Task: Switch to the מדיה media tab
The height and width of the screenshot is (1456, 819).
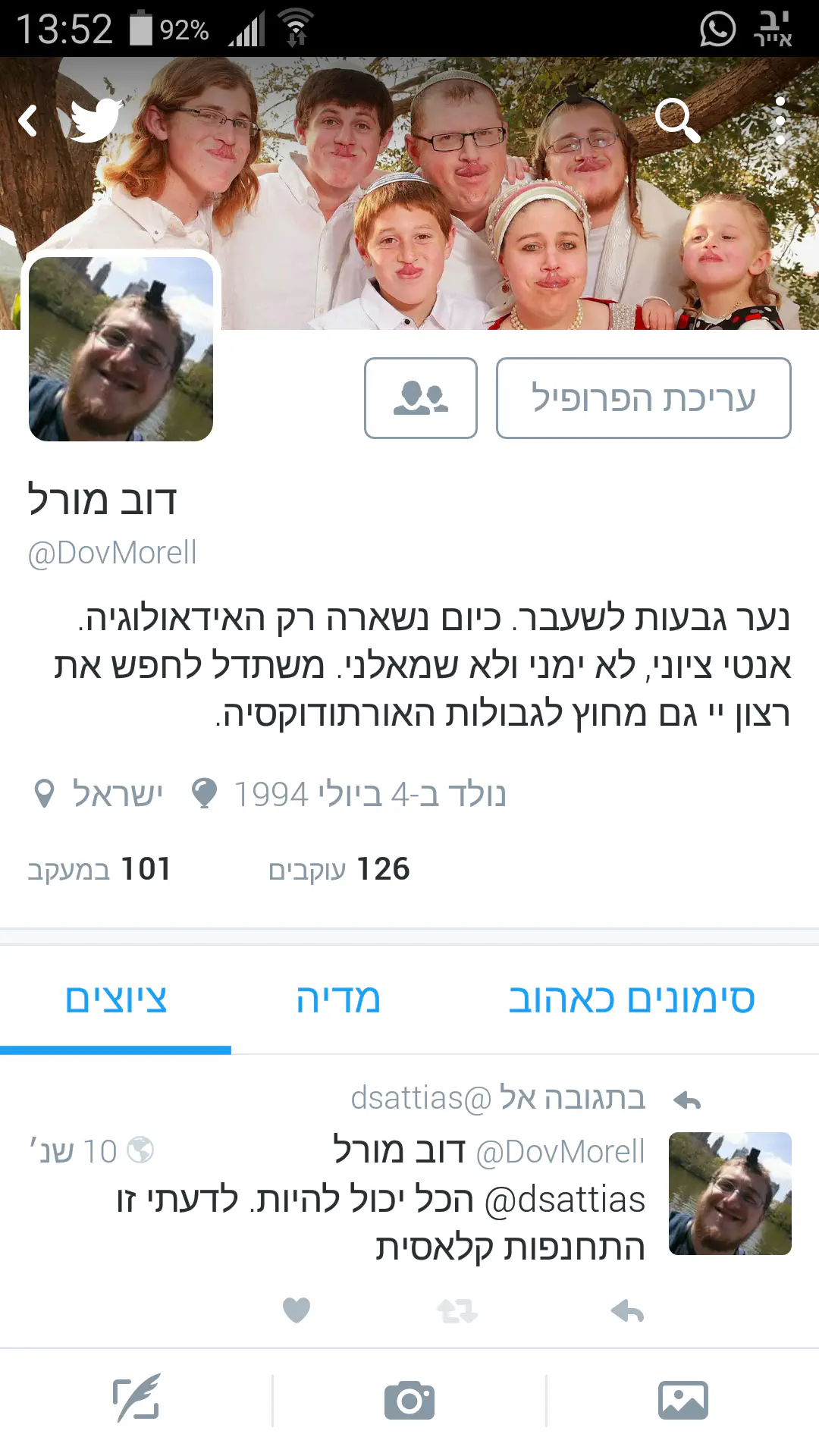Action: point(338,999)
